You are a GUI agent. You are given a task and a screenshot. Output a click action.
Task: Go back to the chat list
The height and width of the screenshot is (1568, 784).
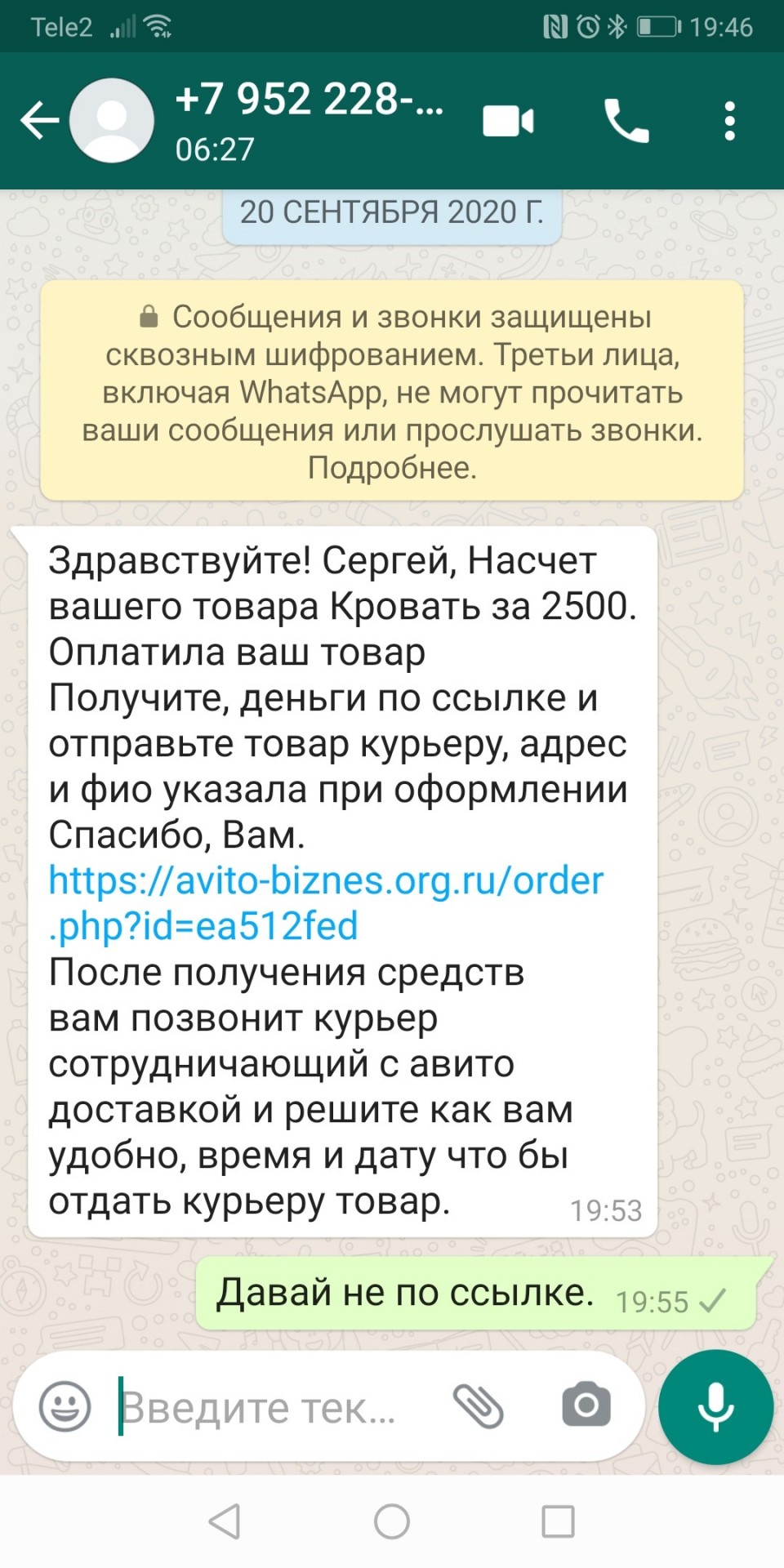click(39, 121)
